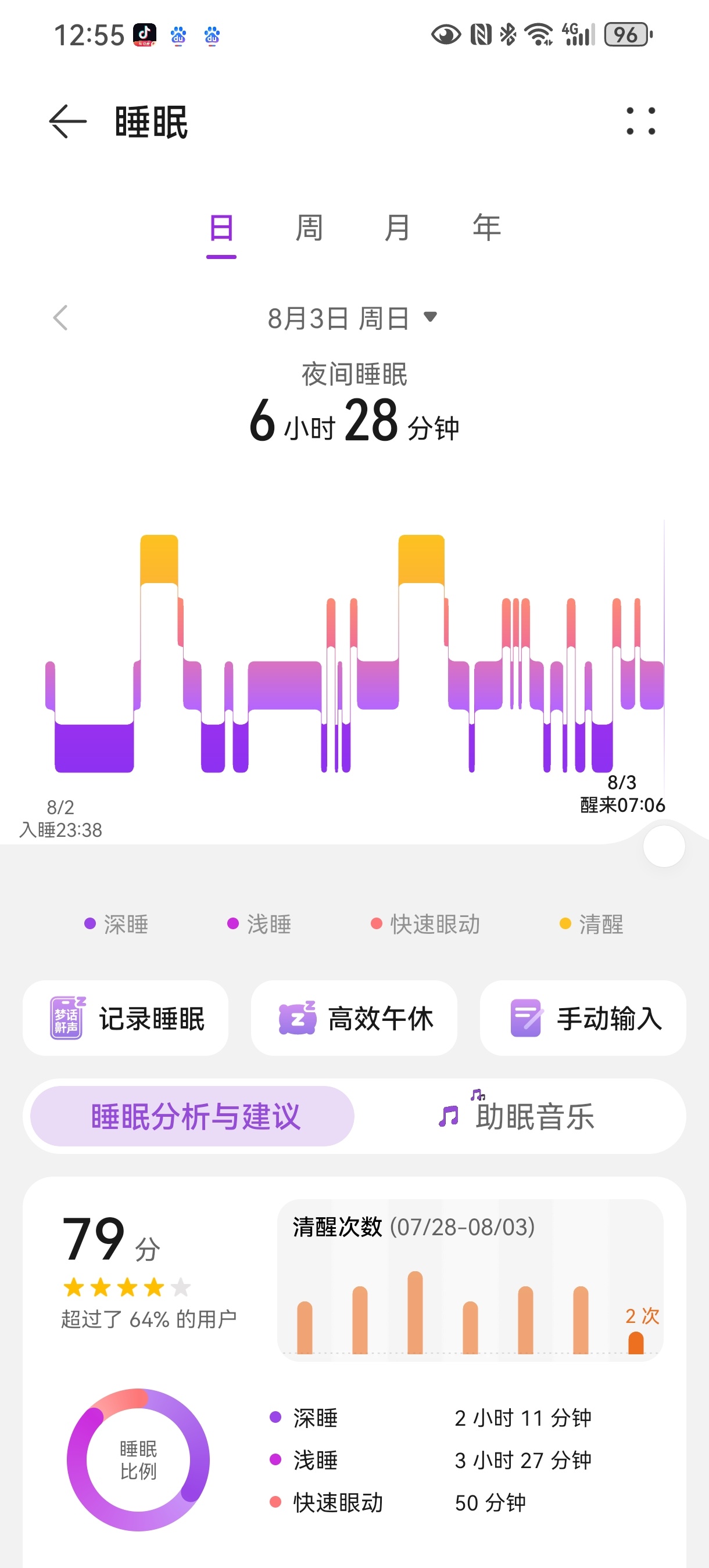Open 高效午休
Image resolution: width=709 pixels, height=1568 pixels.
point(354,1017)
